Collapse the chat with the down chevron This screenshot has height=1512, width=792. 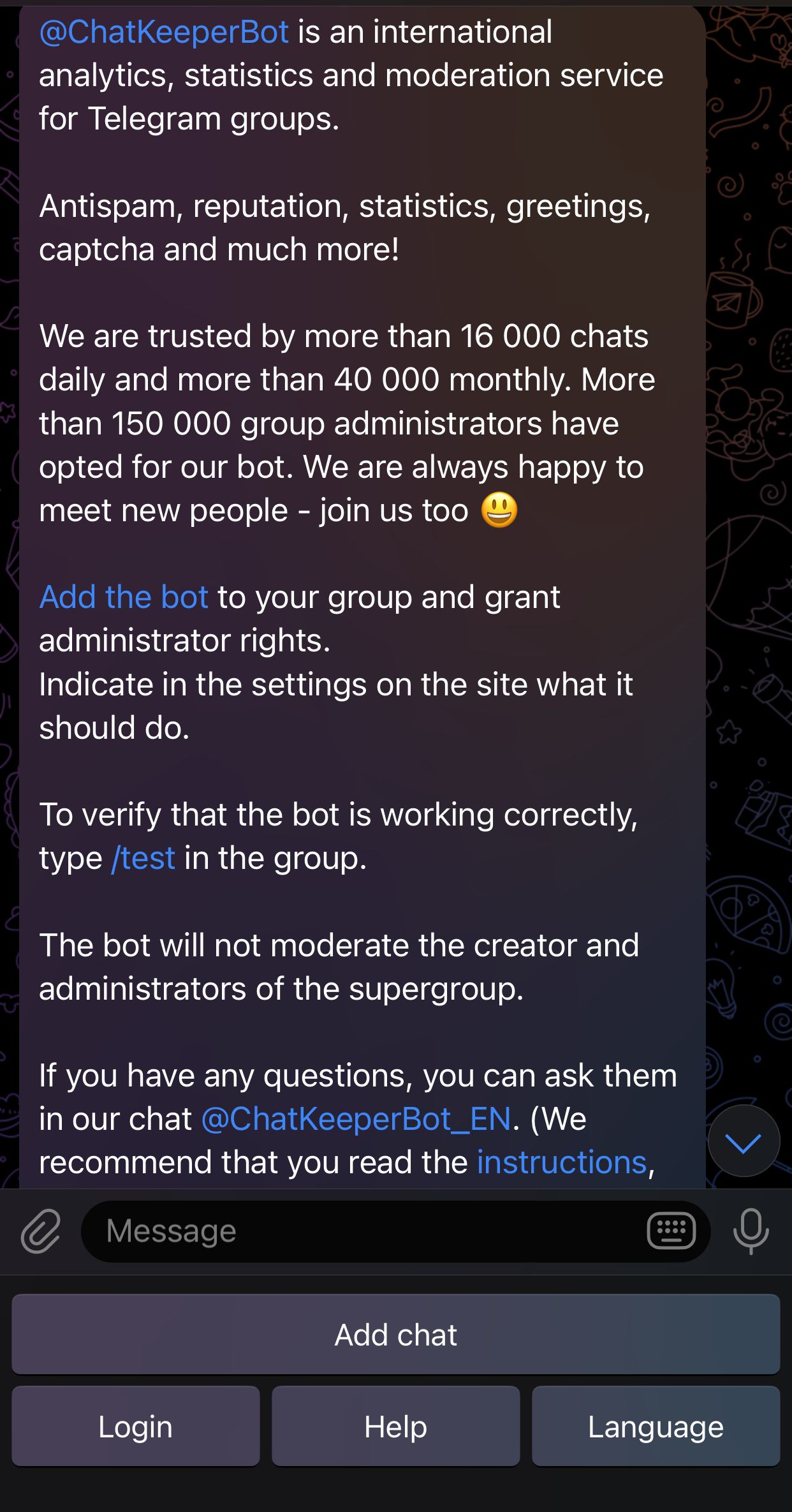click(745, 1141)
